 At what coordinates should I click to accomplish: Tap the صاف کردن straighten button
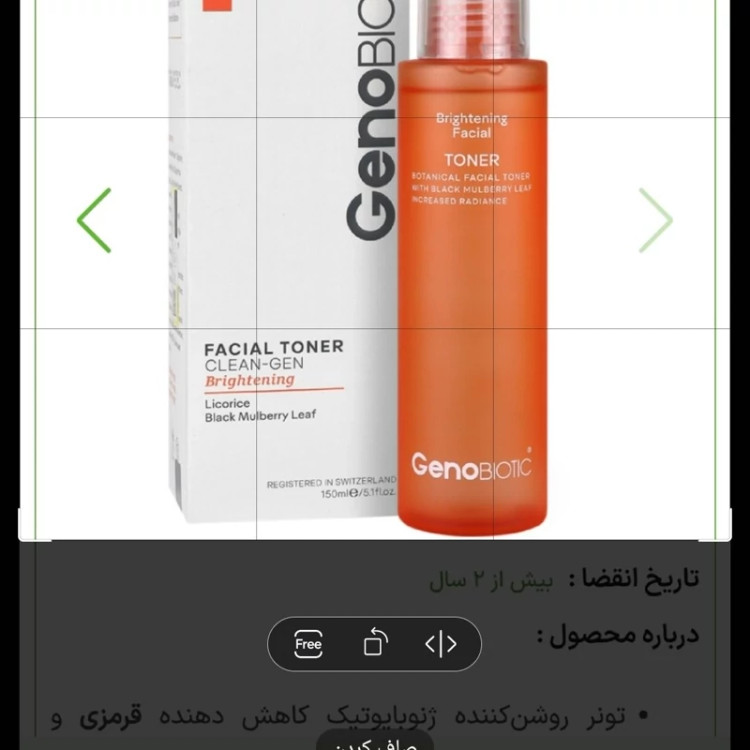pos(375,741)
